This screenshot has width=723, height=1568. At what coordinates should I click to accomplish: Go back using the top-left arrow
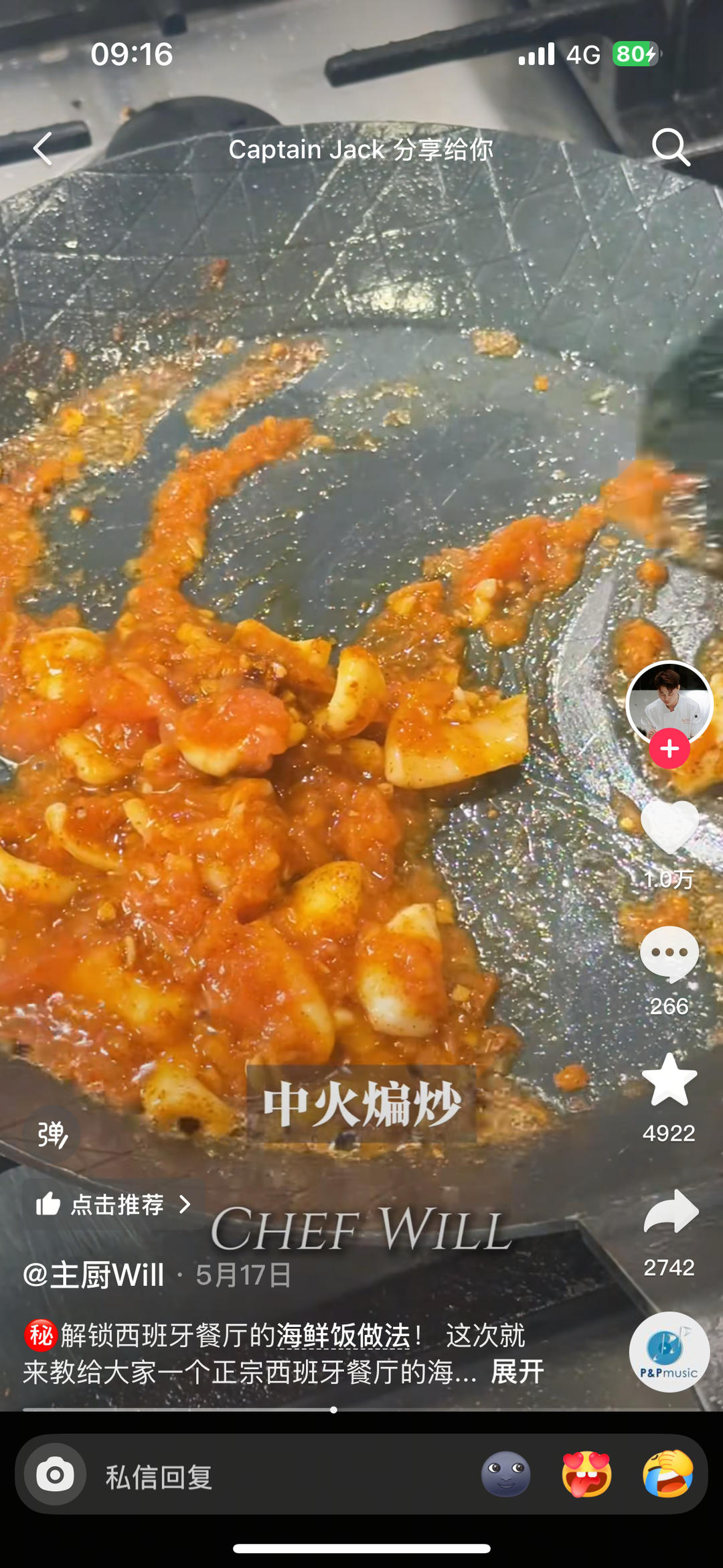[43, 148]
